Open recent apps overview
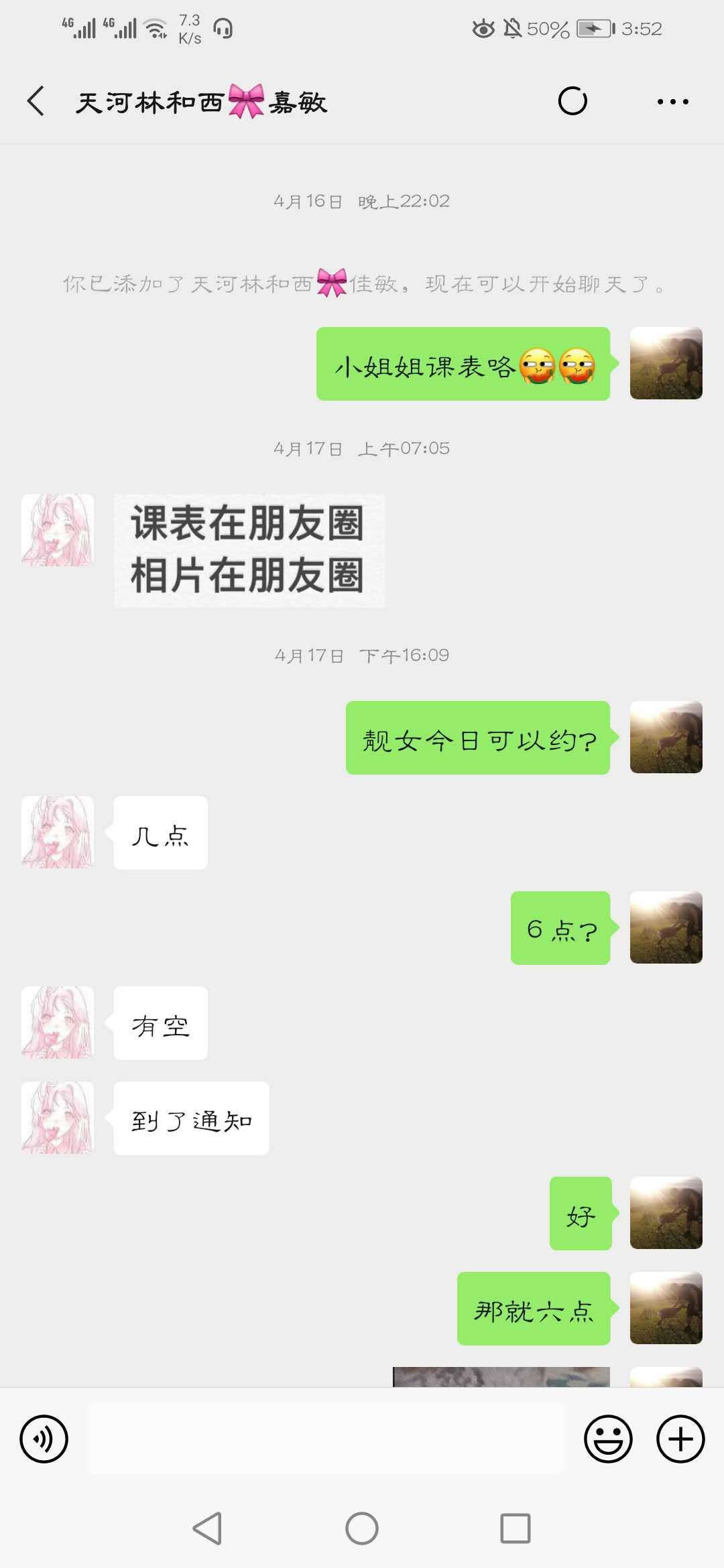Image resolution: width=724 pixels, height=1568 pixels. (516, 1528)
